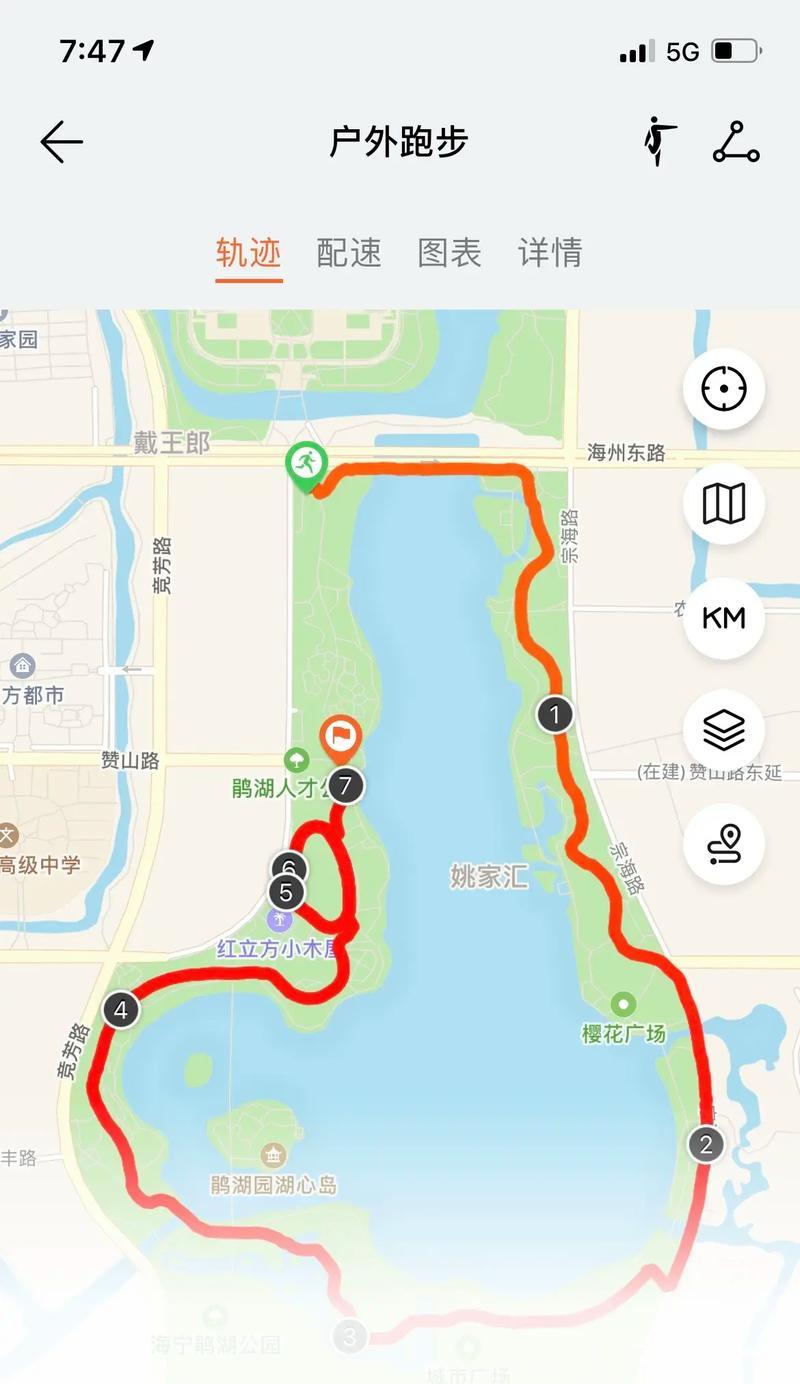Switch to the 配速 tab
Image resolution: width=800 pixels, height=1384 pixels.
(349, 252)
